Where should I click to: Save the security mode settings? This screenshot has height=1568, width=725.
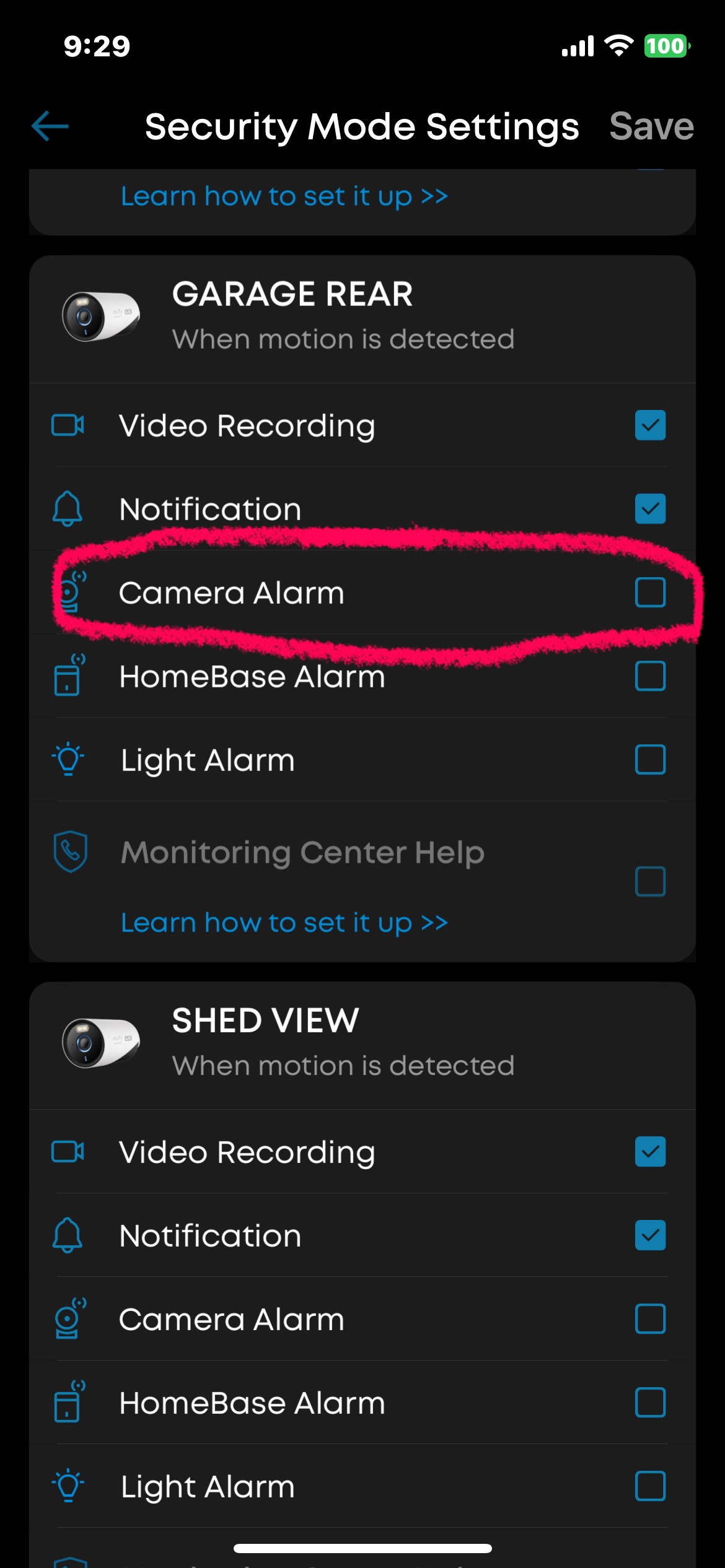click(x=651, y=126)
